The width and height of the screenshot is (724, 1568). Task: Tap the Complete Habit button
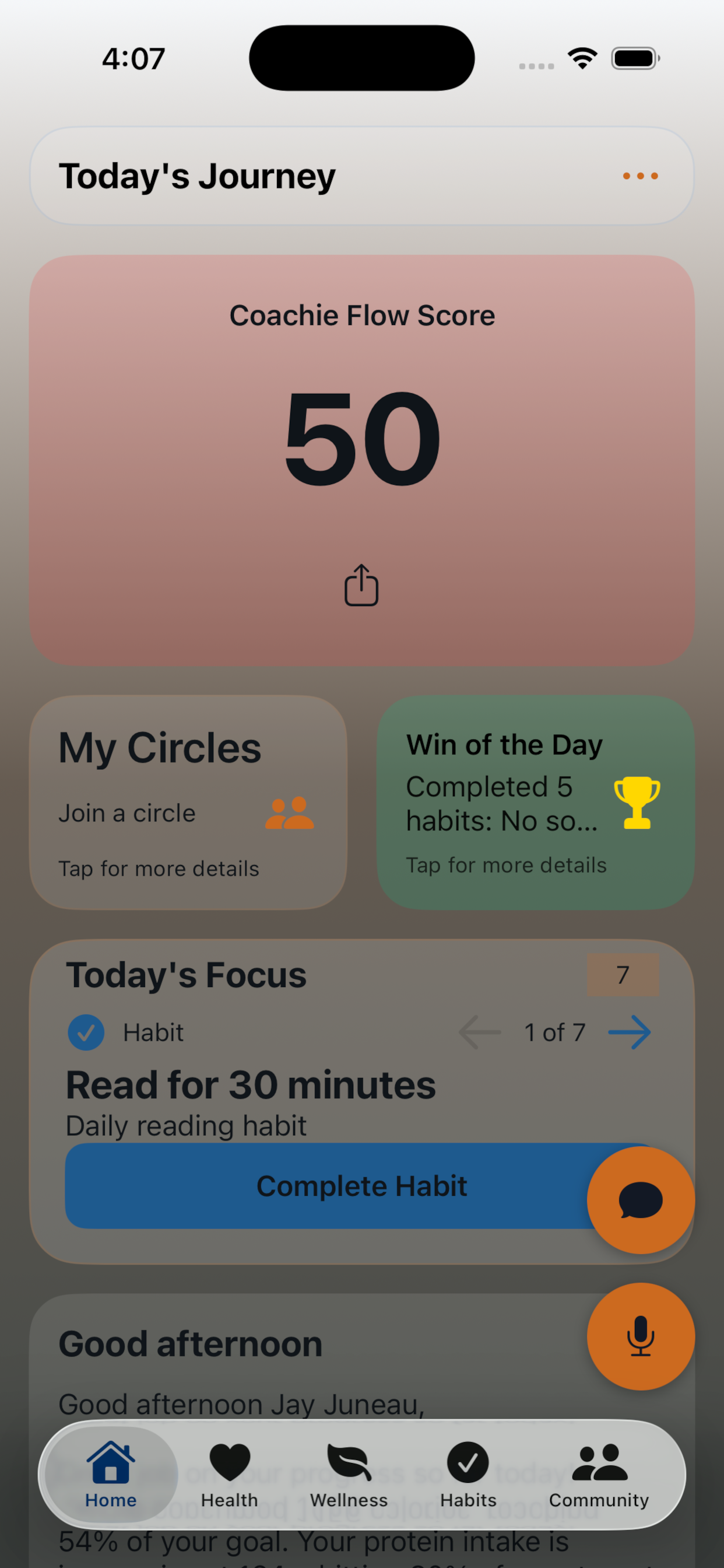click(x=329, y=1186)
